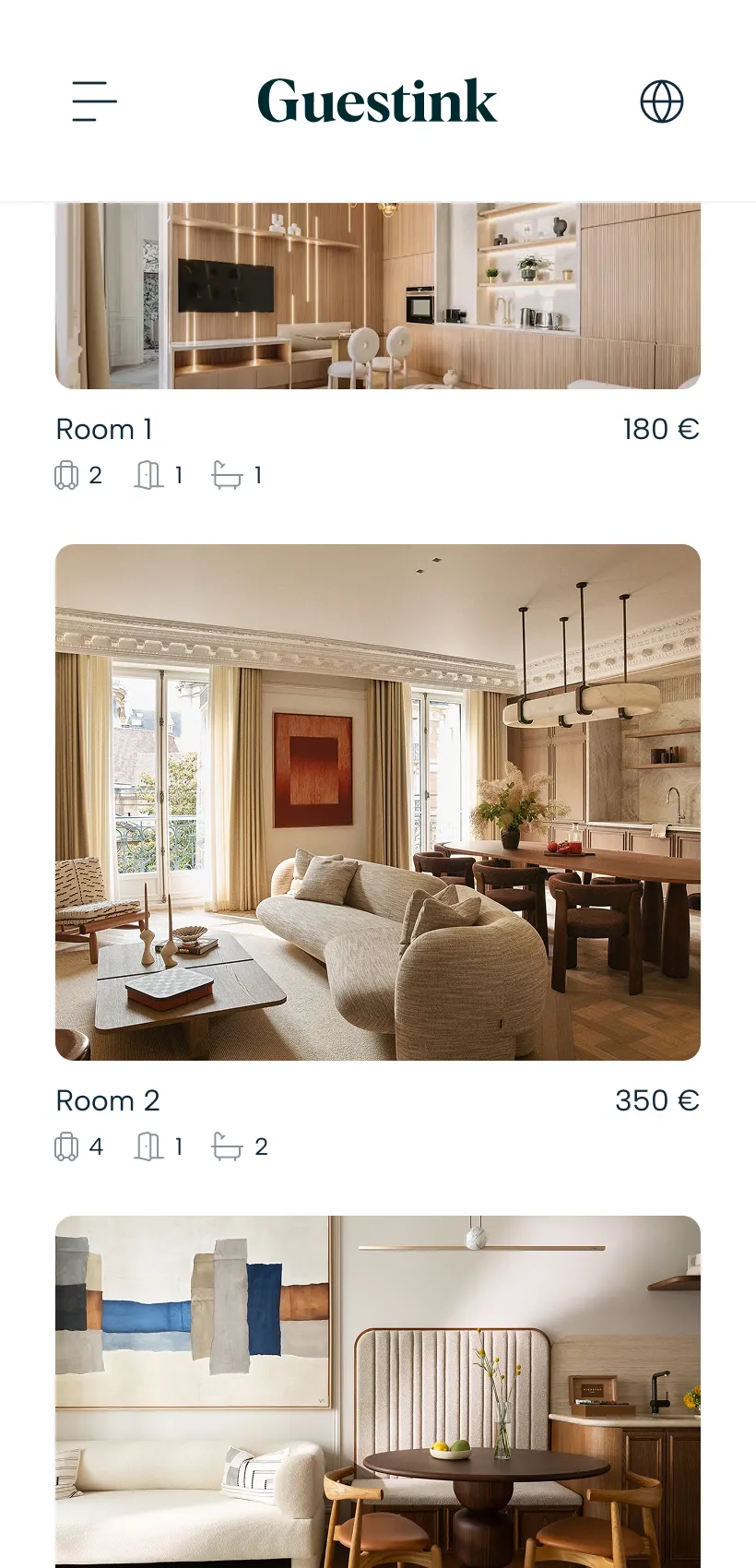Open the room card below Room 2

click(378, 1392)
